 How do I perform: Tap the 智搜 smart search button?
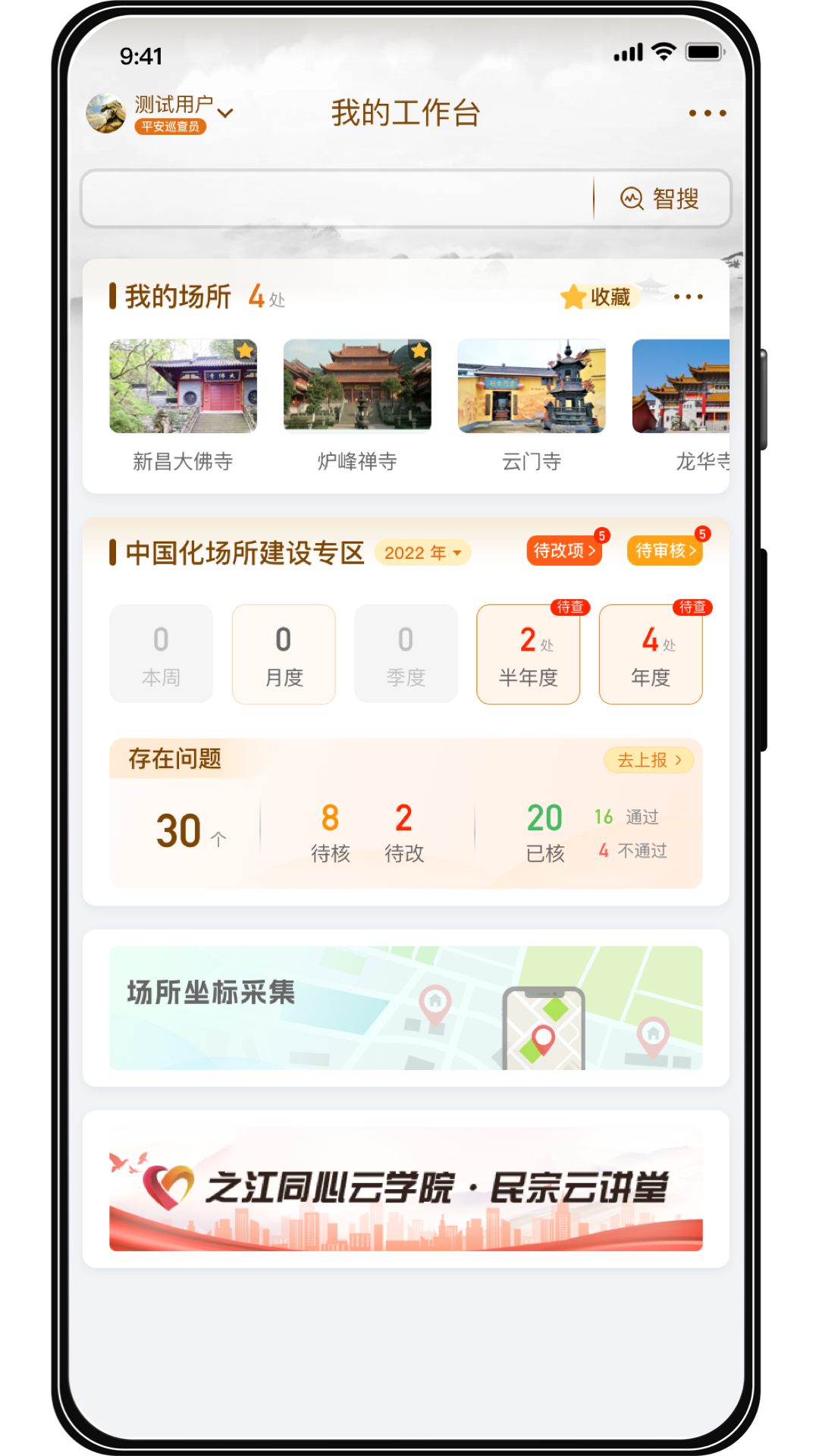[661, 199]
